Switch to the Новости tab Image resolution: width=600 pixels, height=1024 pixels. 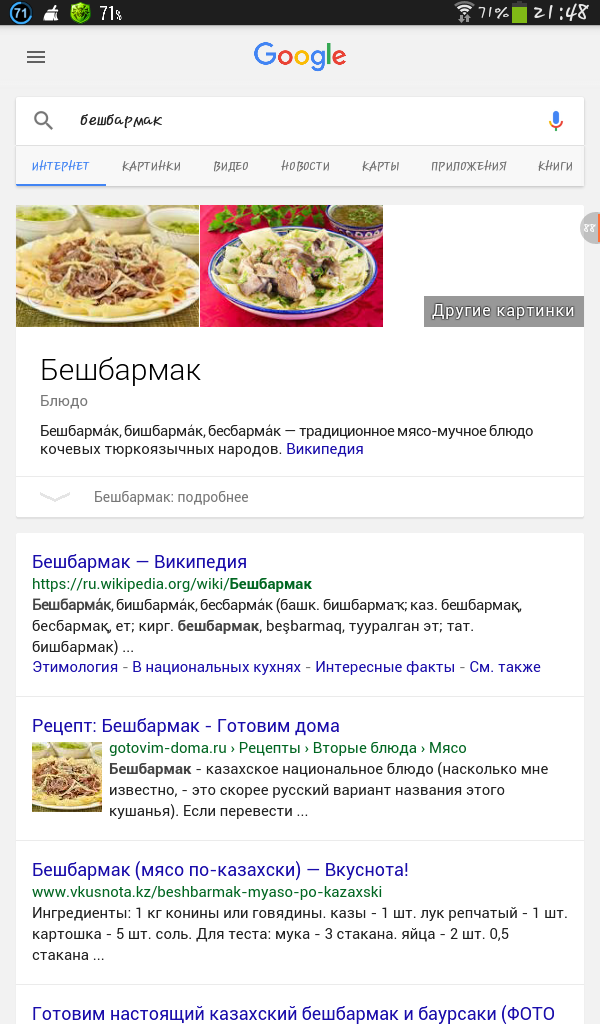point(305,166)
